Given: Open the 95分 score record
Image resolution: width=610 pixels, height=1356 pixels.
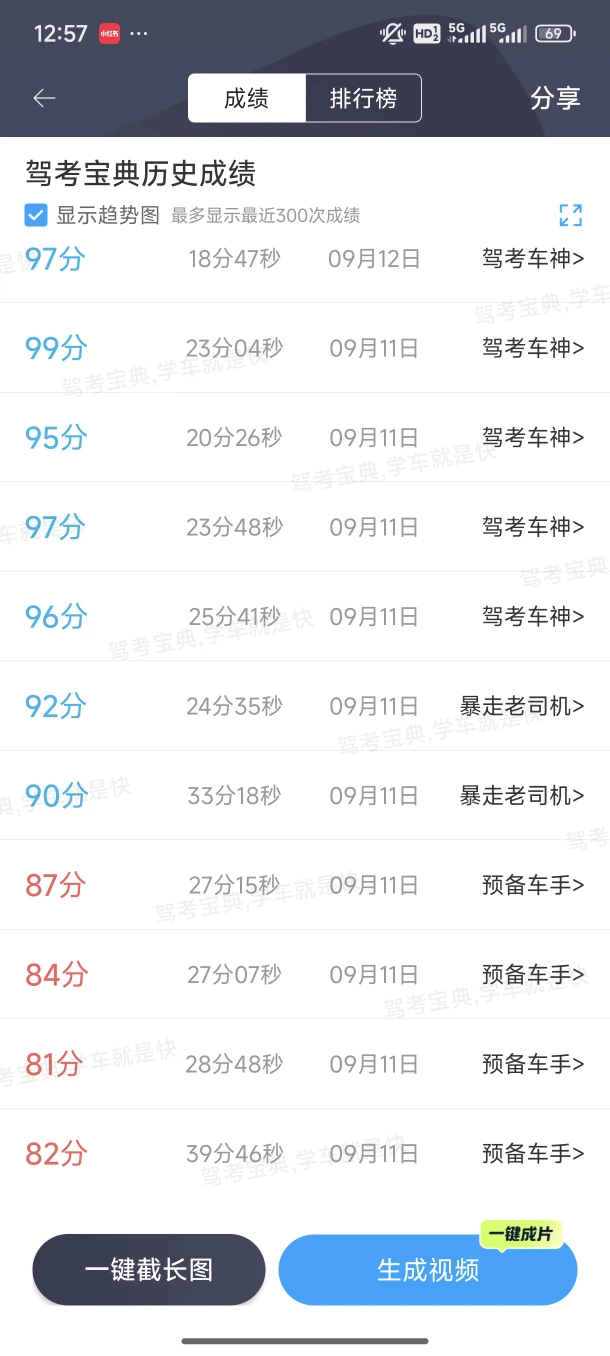Looking at the screenshot, I should [x=304, y=438].
